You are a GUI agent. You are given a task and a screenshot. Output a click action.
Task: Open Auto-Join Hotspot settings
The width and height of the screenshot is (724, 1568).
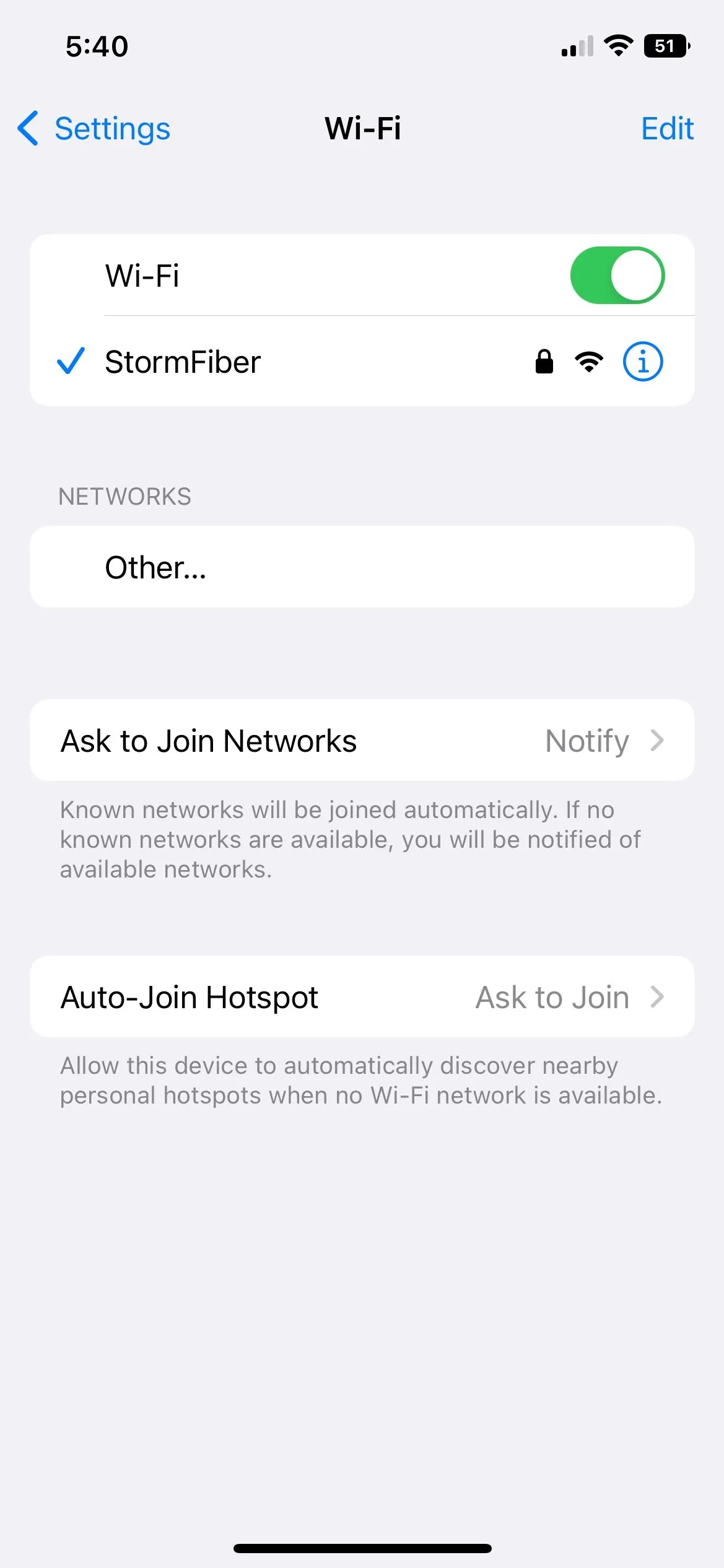click(x=362, y=996)
